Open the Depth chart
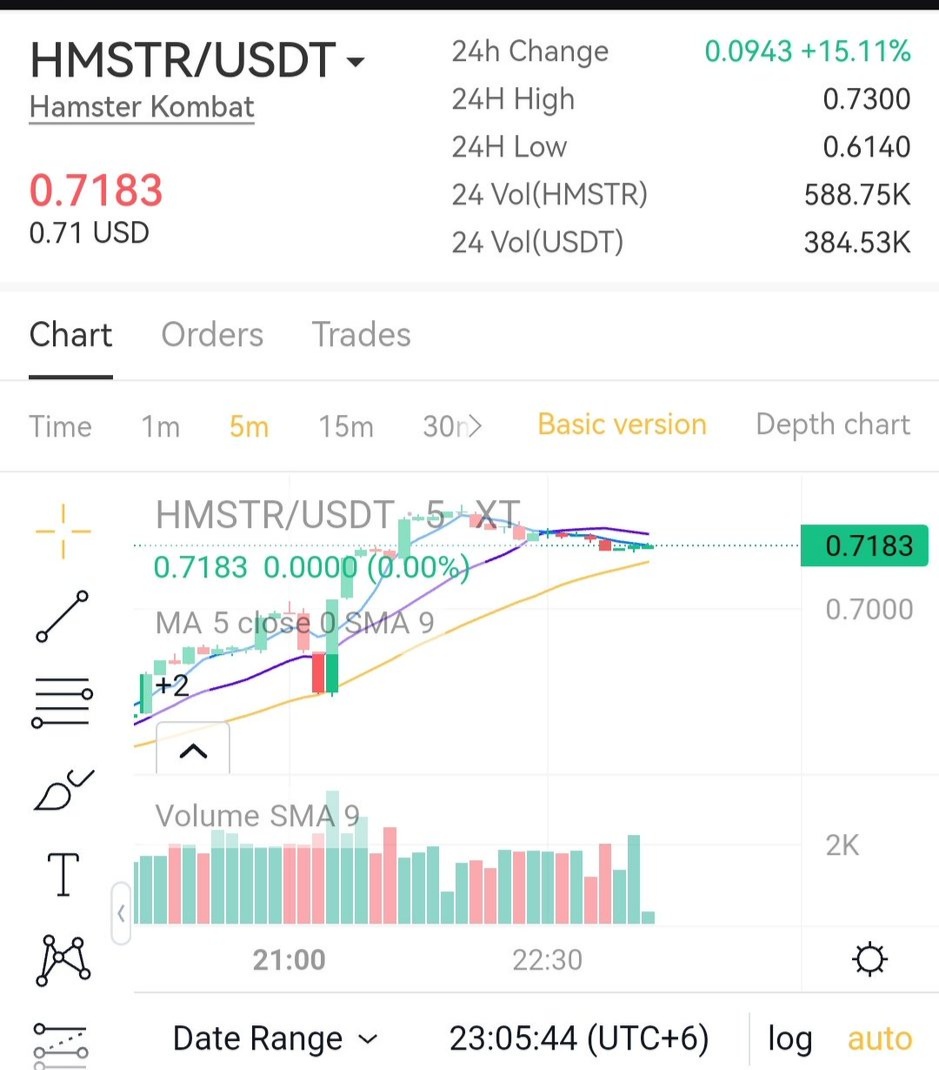This screenshot has width=939, height=1070. [x=833, y=424]
